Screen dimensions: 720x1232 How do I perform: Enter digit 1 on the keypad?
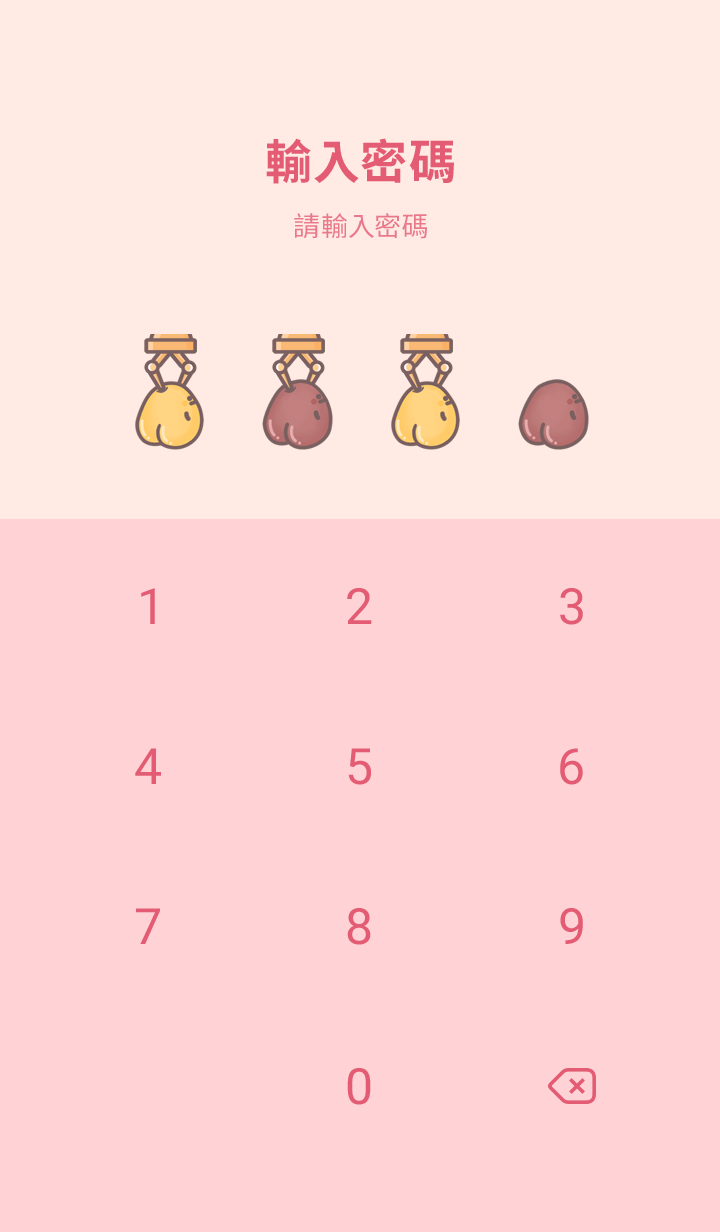pyautogui.click(x=149, y=607)
